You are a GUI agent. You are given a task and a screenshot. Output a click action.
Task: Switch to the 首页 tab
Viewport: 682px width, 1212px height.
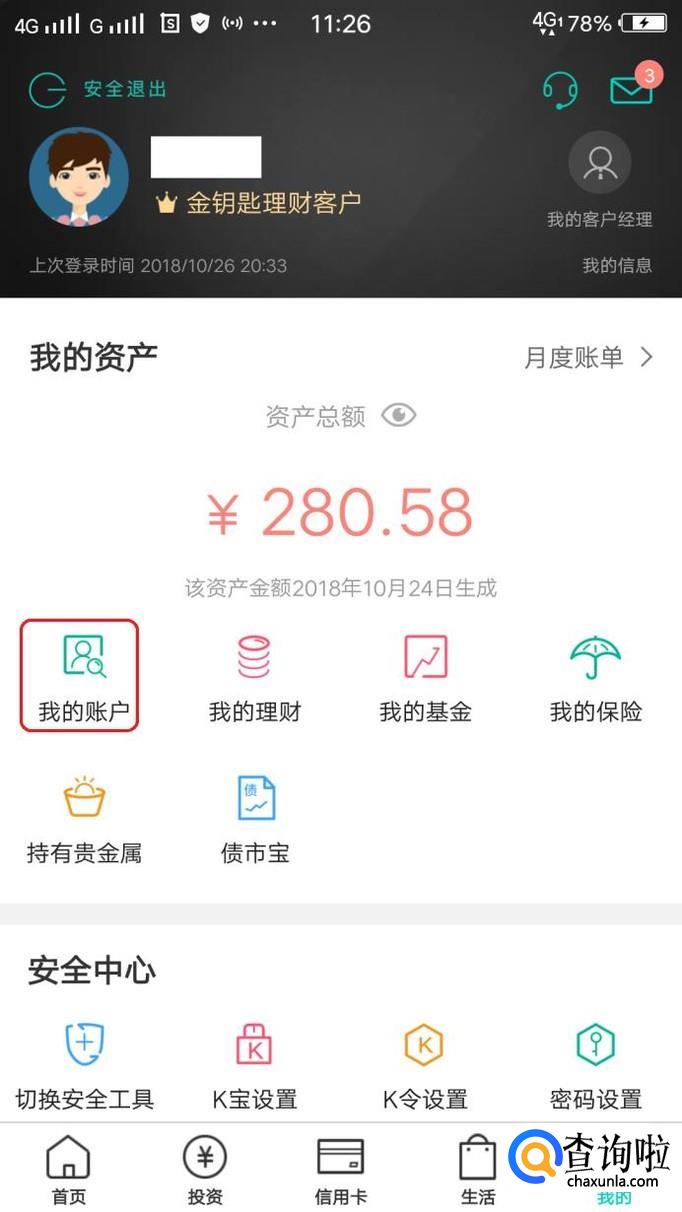point(68,1169)
